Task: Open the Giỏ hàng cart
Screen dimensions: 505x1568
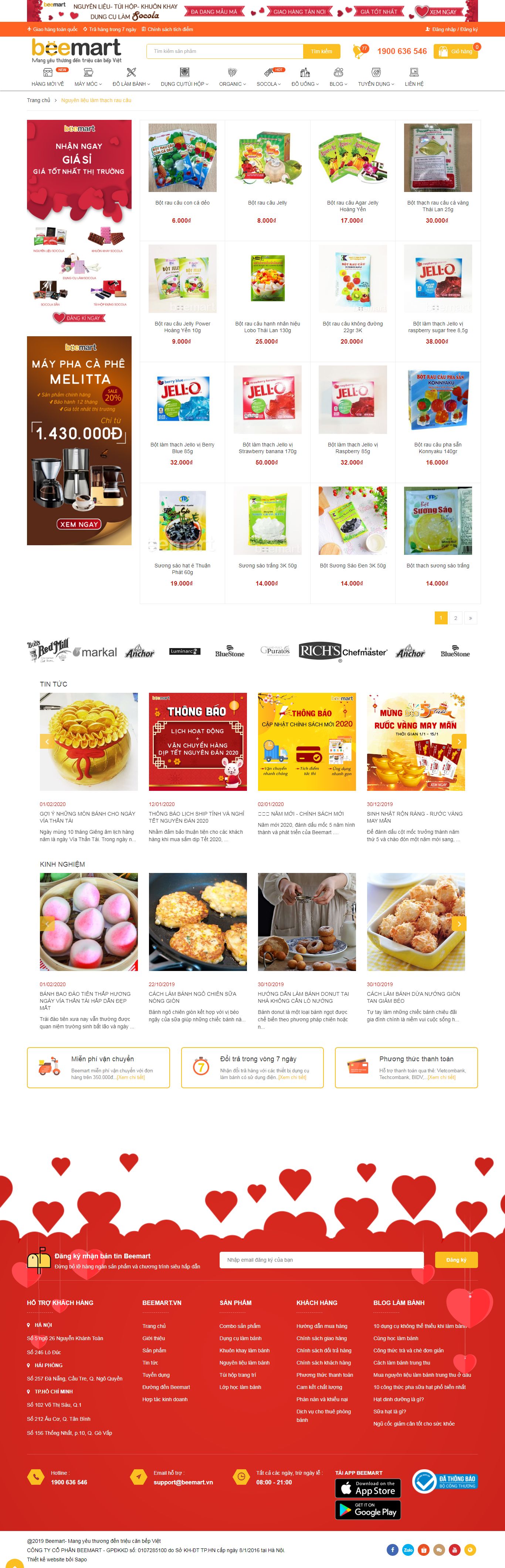Action: point(456,52)
